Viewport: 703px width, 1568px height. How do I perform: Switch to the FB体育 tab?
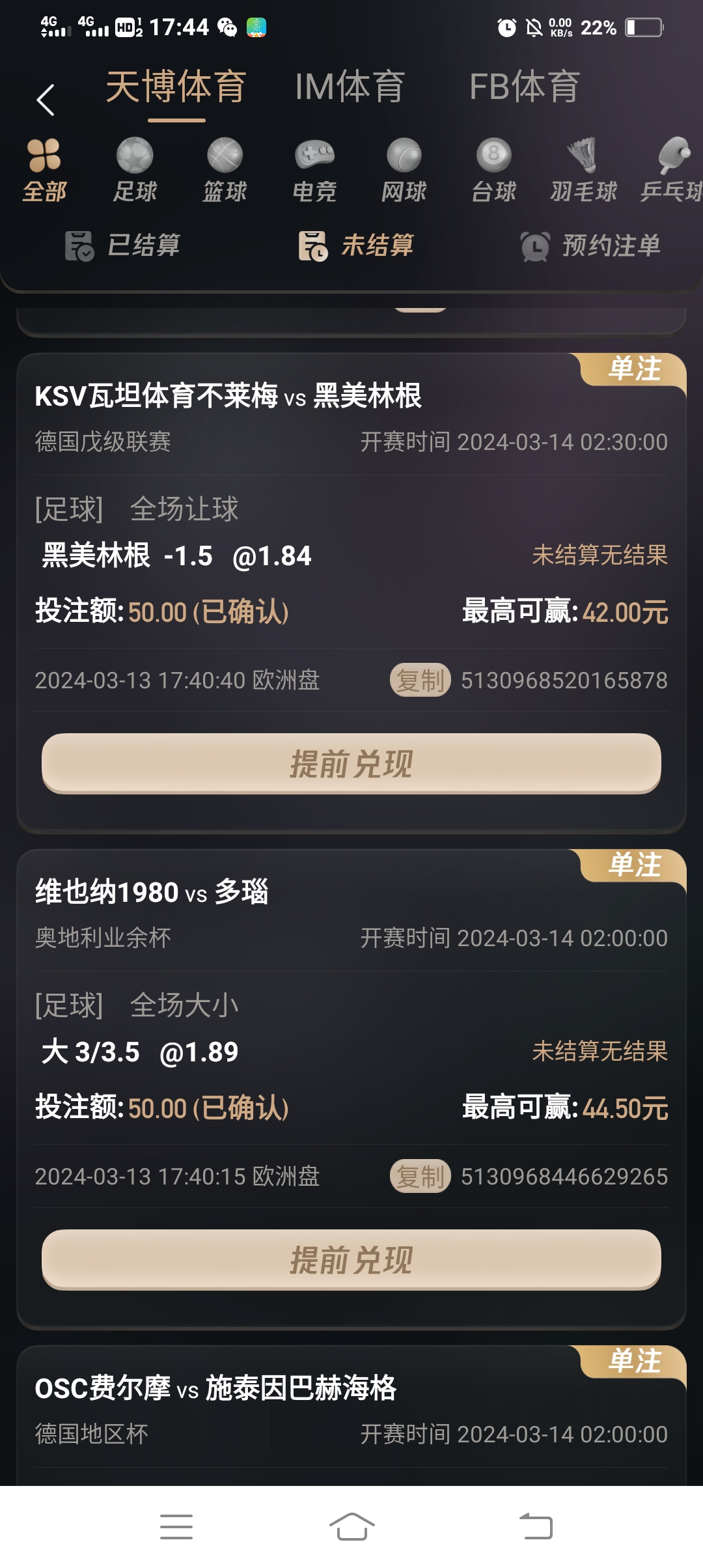[x=525, y=87]
